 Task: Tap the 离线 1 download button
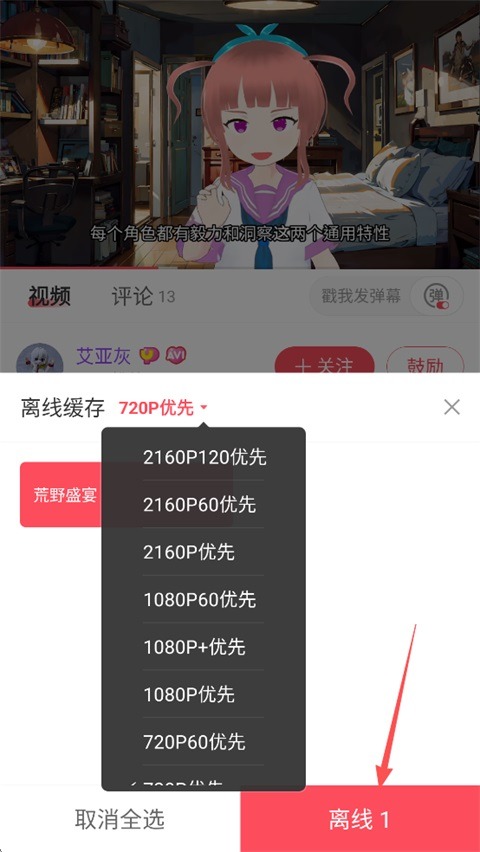[x=360, y=819]
